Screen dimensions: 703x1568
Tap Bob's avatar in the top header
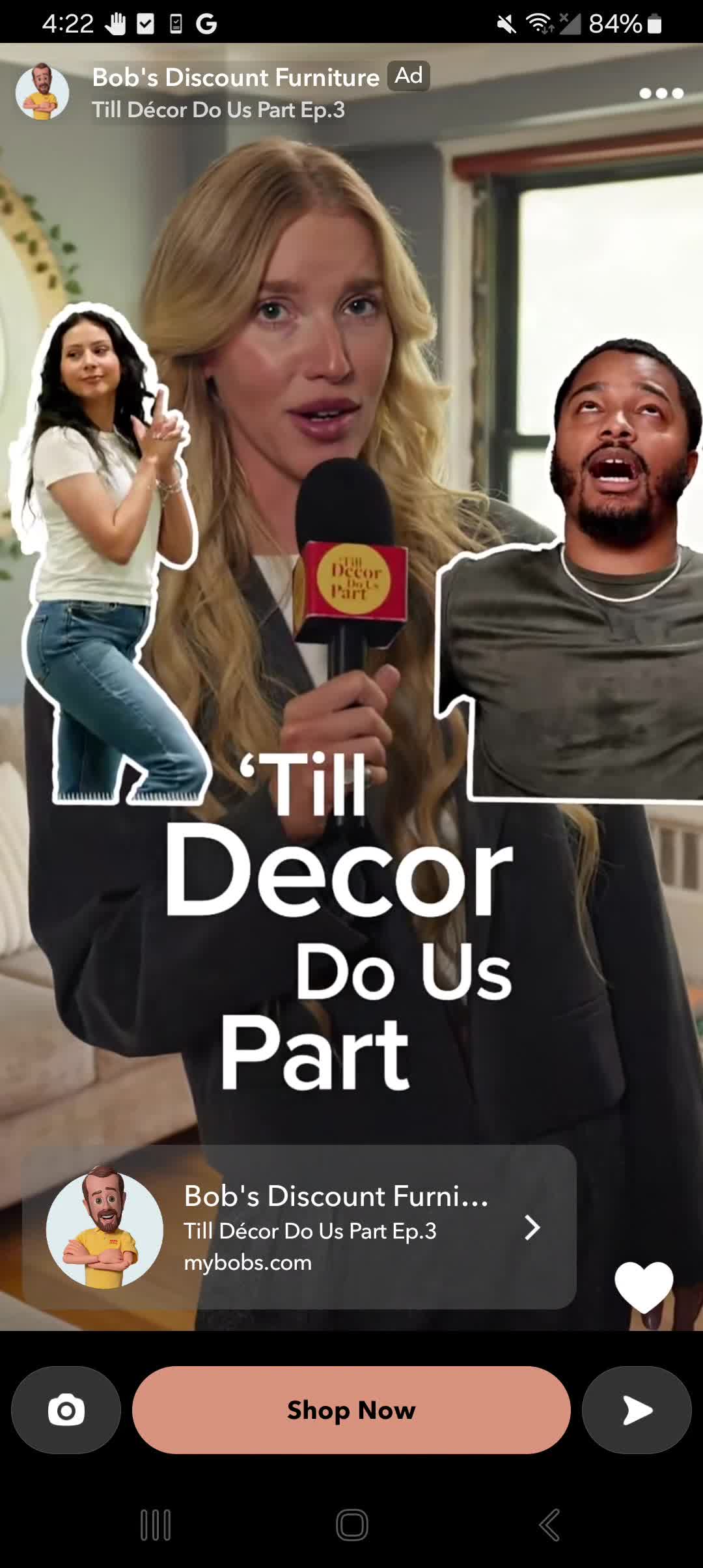43,92
